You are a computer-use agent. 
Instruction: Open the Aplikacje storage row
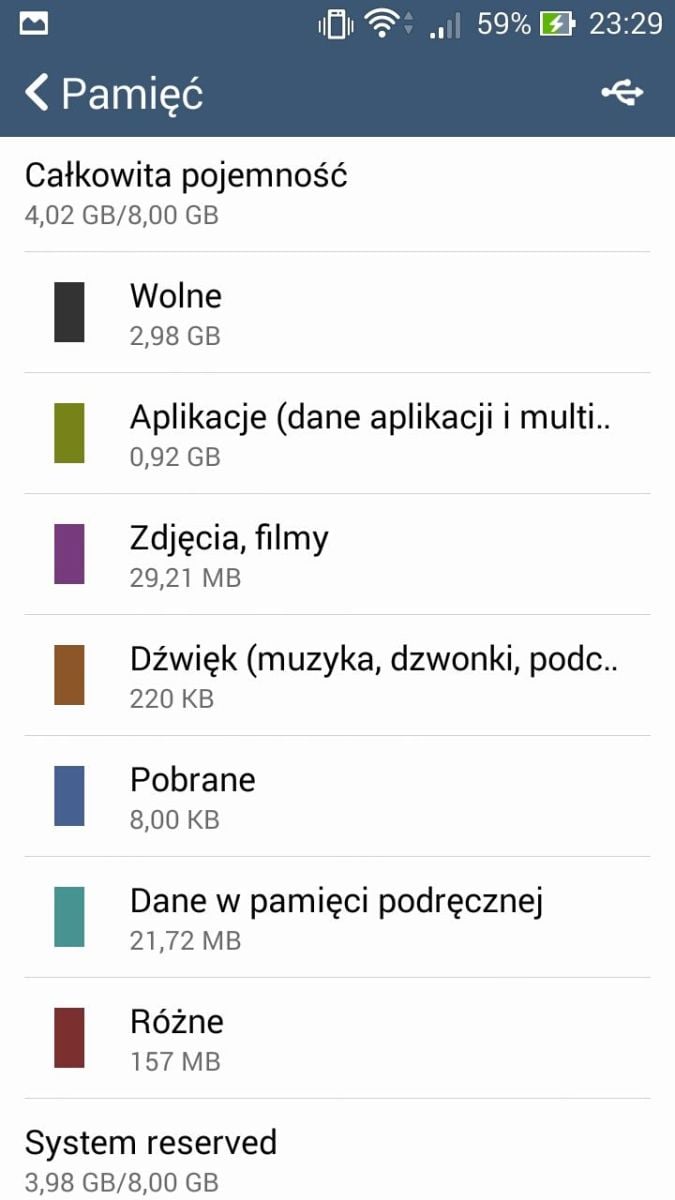(x=337, y=433)
